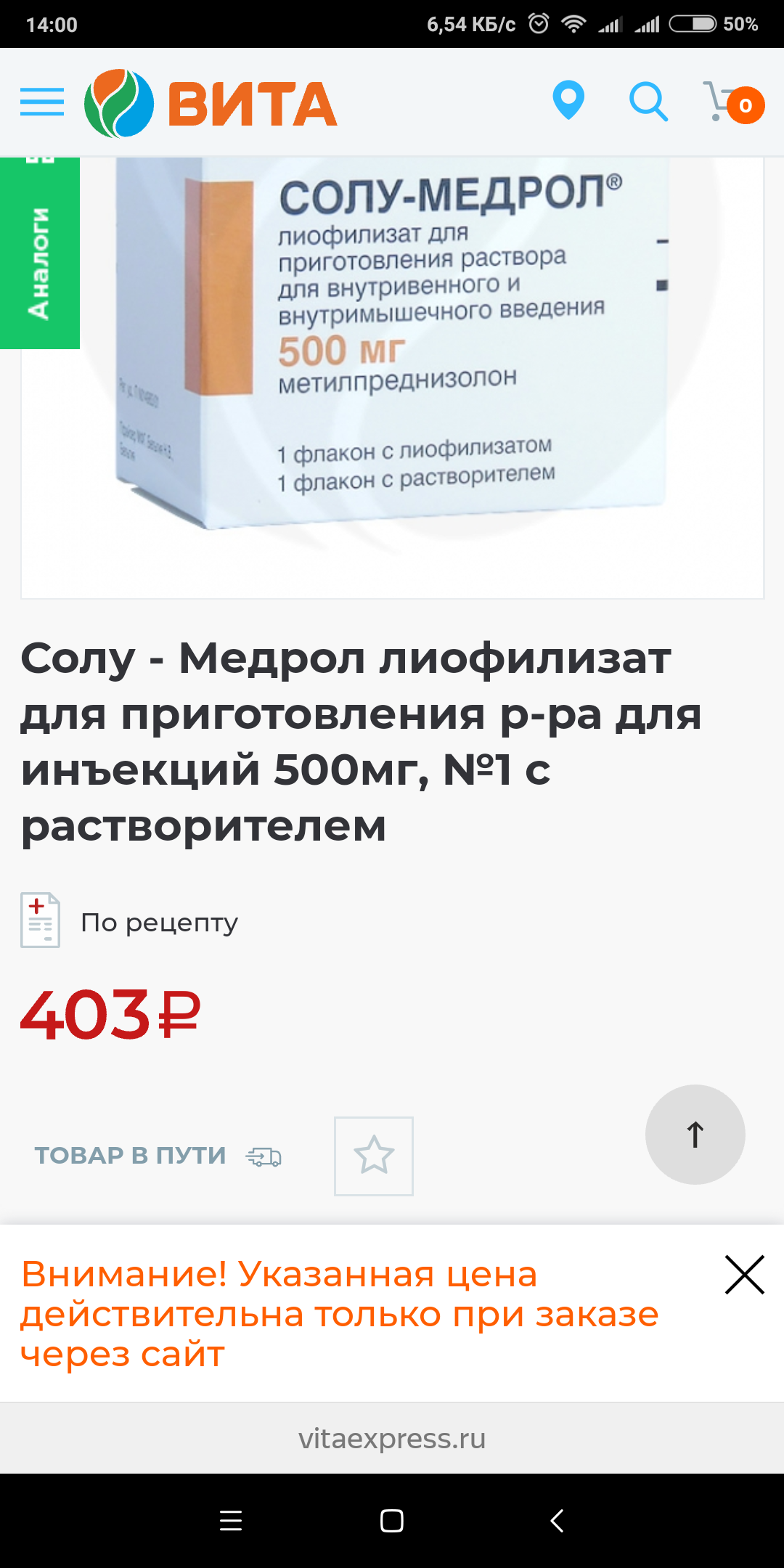Tap the Вита logo to go home
The width and height of the screenshot is (784, 1568).
tap(211, 103)
